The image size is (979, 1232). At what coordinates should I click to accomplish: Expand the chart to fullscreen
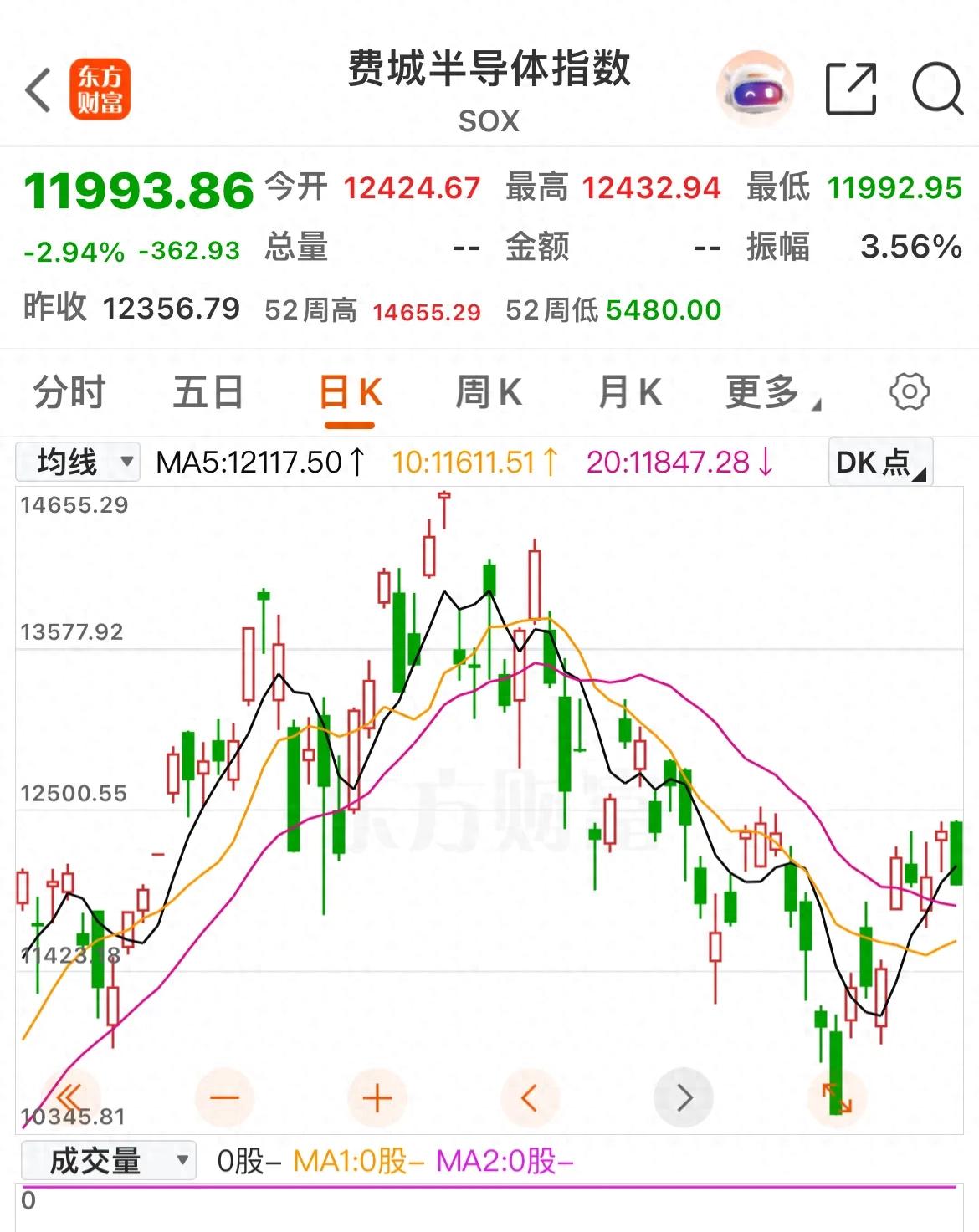coord(837,1097)
